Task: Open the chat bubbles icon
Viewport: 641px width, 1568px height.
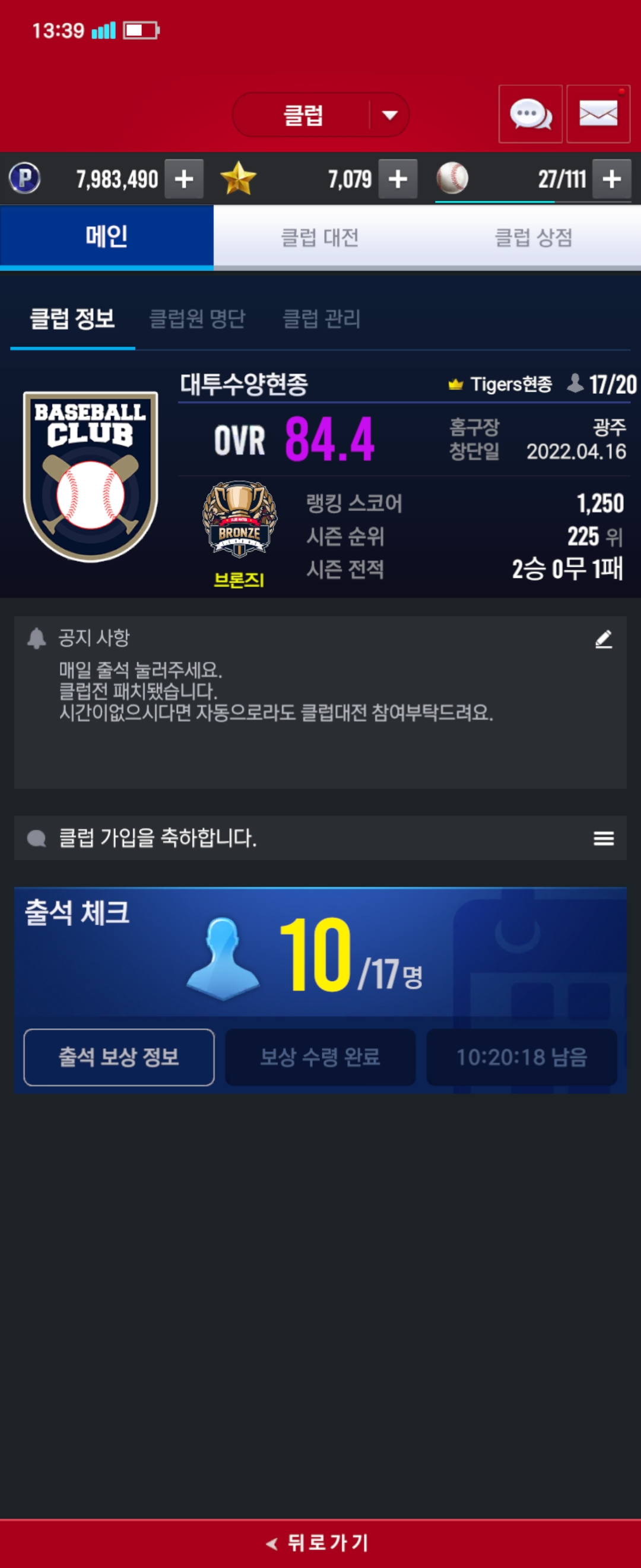Action: 529,115
